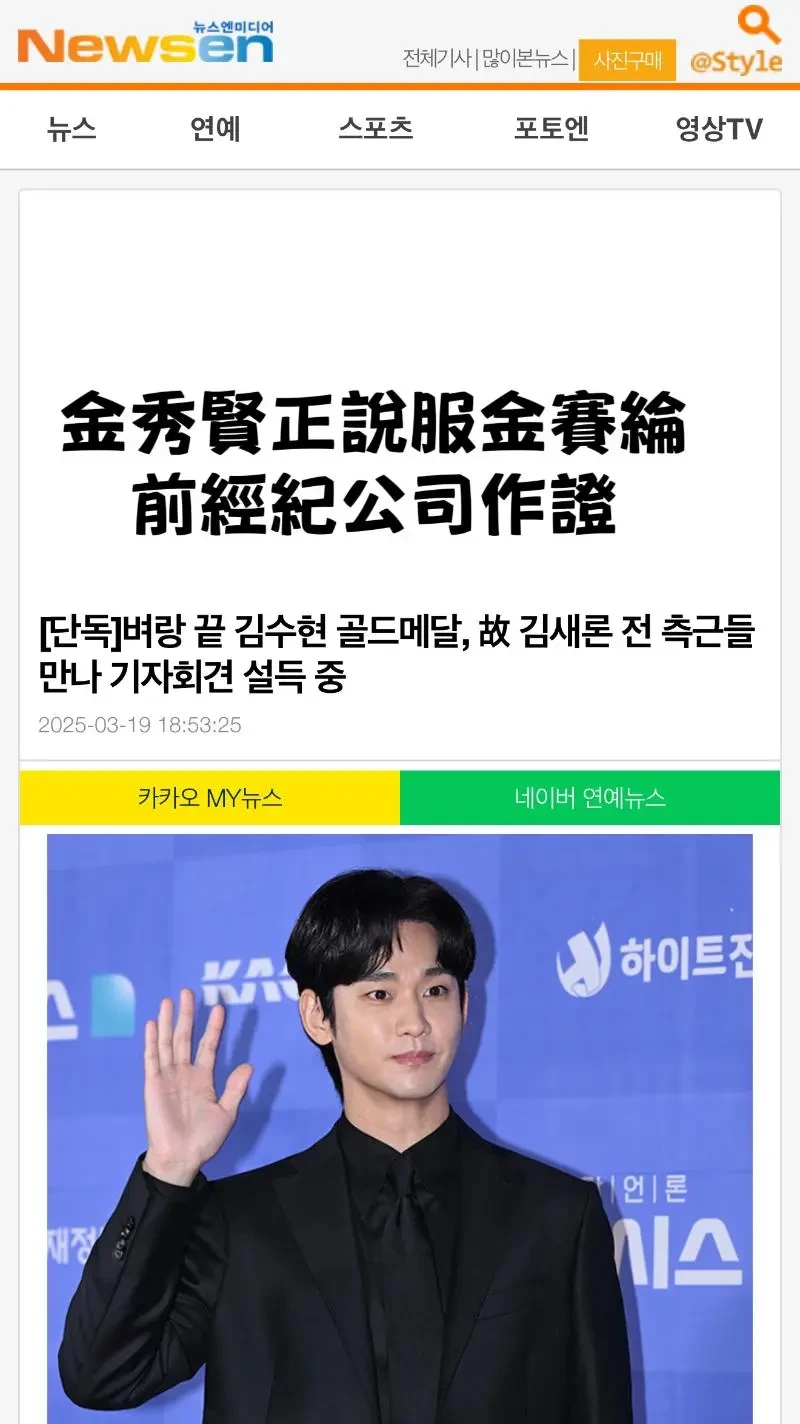800x1424 pixels.
Task: Open the search magnifier icon
Action: 759,23
